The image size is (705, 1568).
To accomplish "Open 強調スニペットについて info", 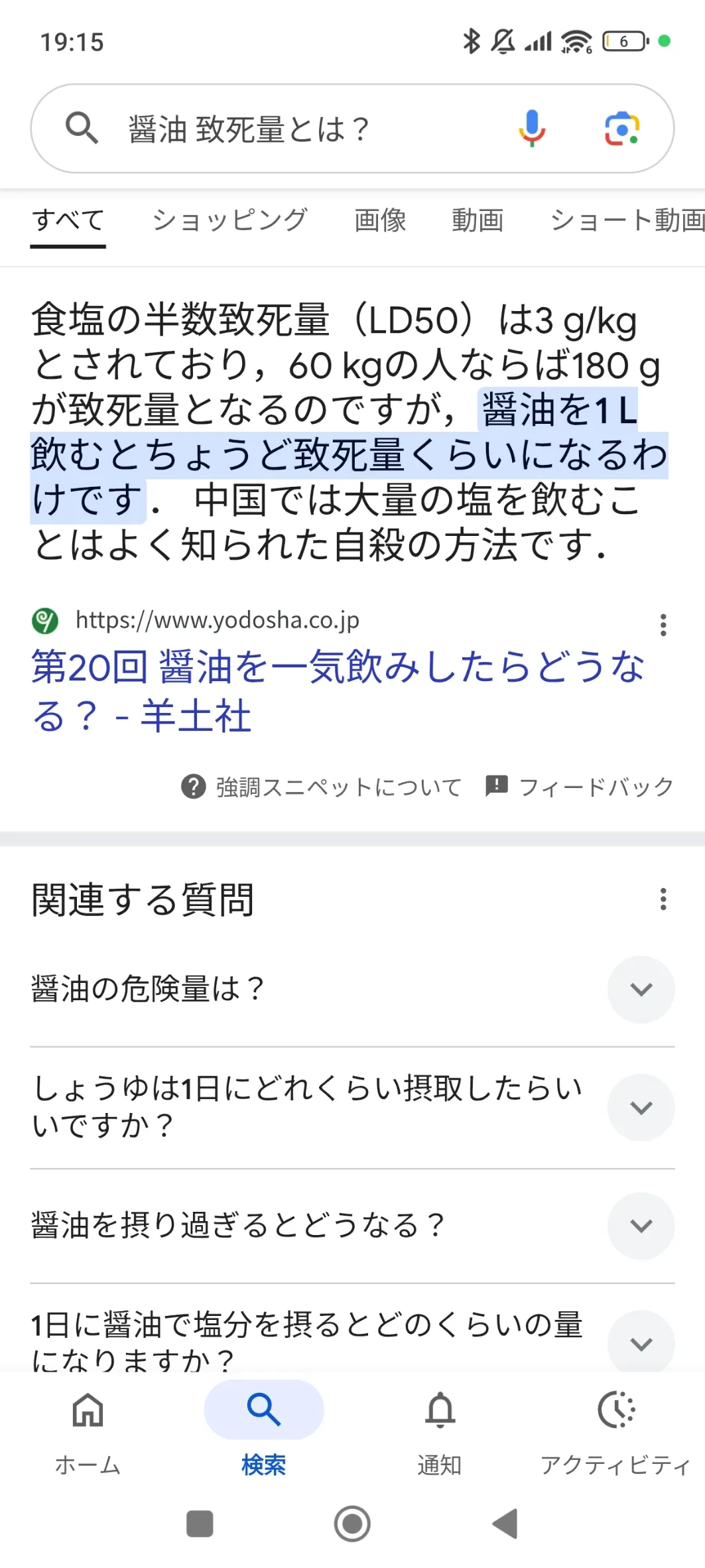I will 321,787.
